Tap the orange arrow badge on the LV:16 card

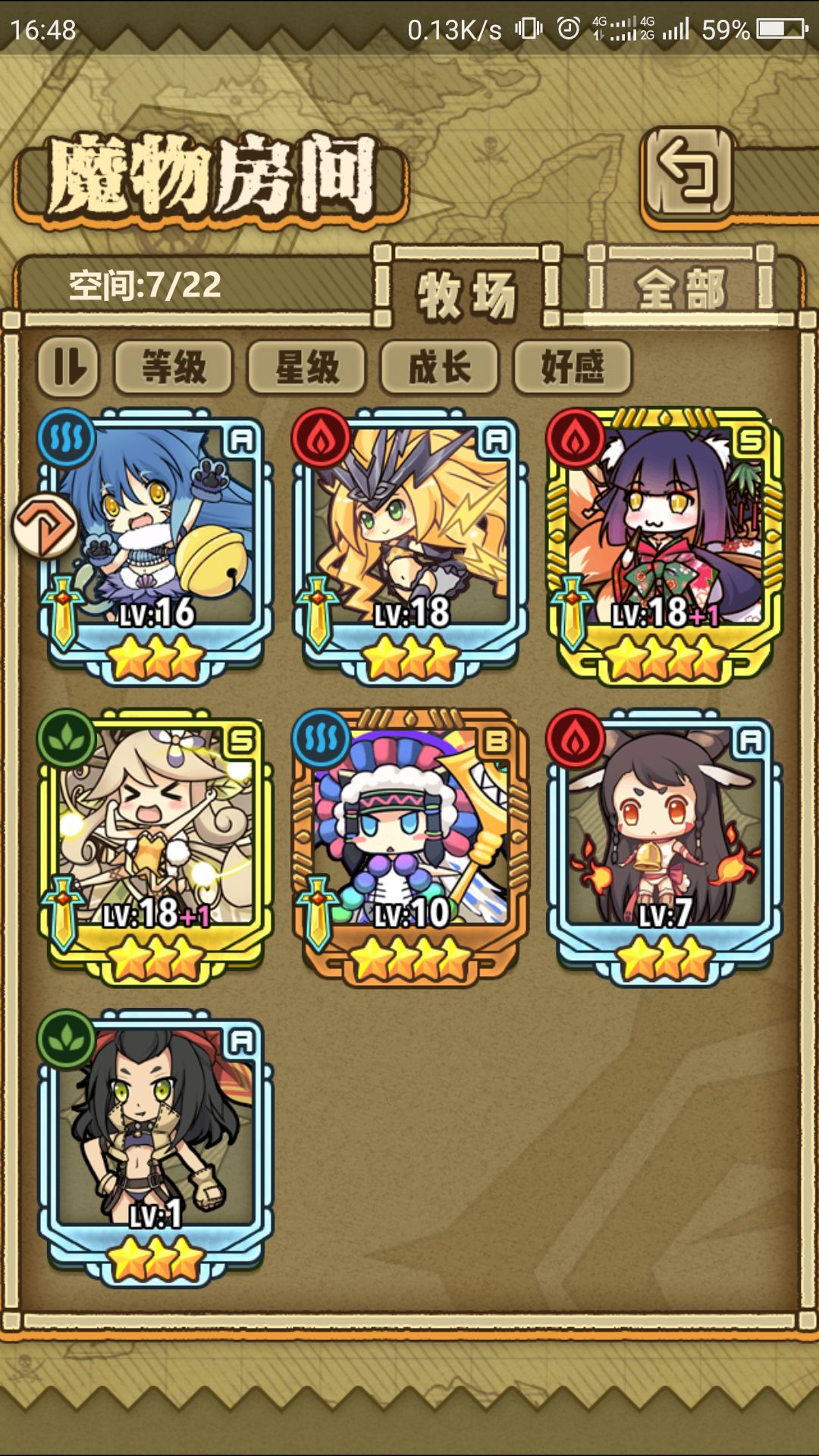pos(45,526)
